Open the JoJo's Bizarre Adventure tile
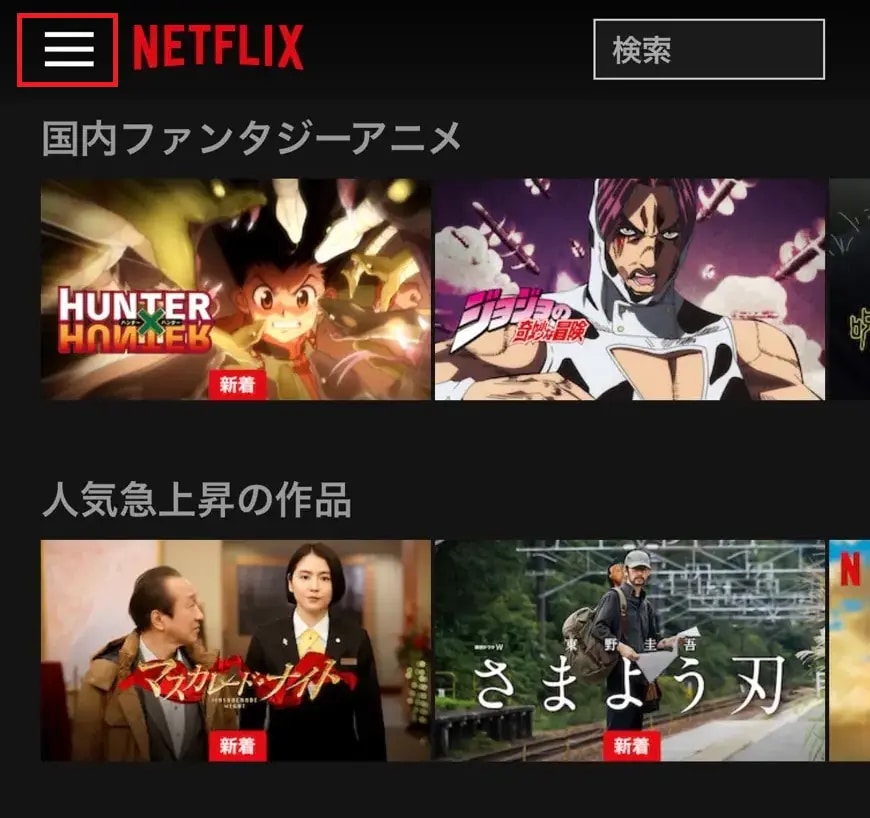The image size is (870, 818). click(629, 289)
